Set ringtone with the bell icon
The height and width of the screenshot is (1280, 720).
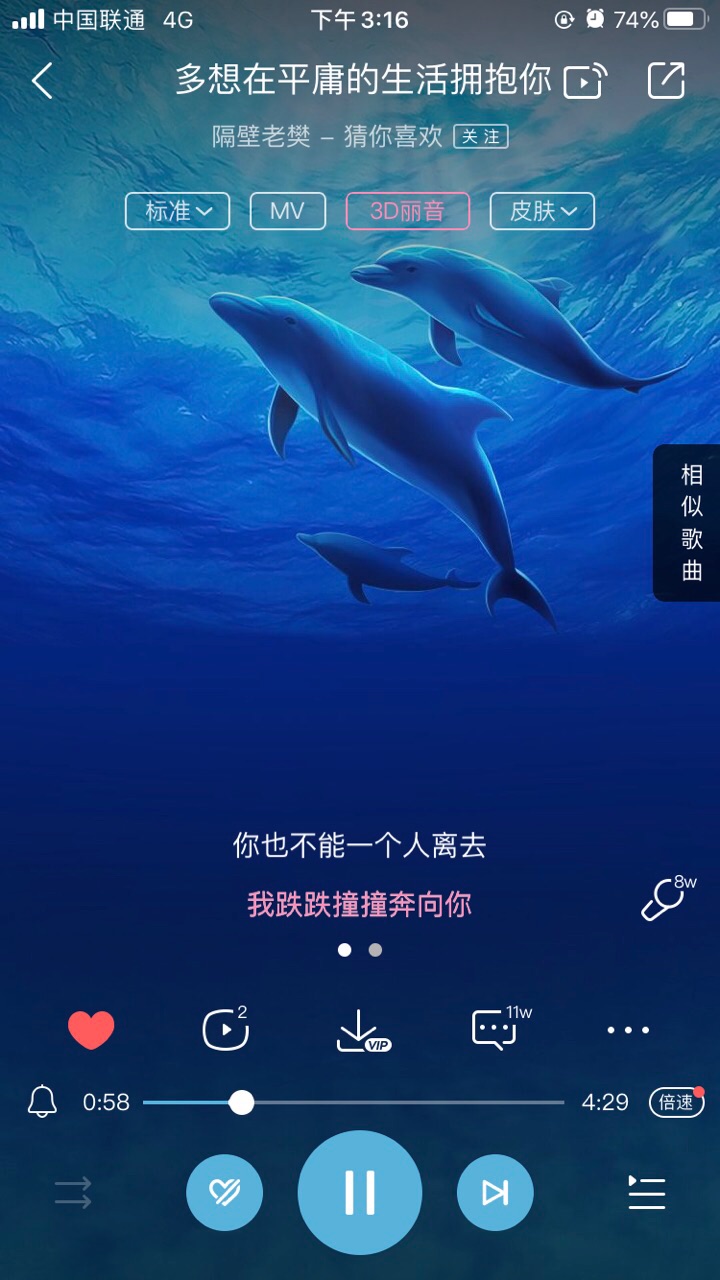(42, 1102)
